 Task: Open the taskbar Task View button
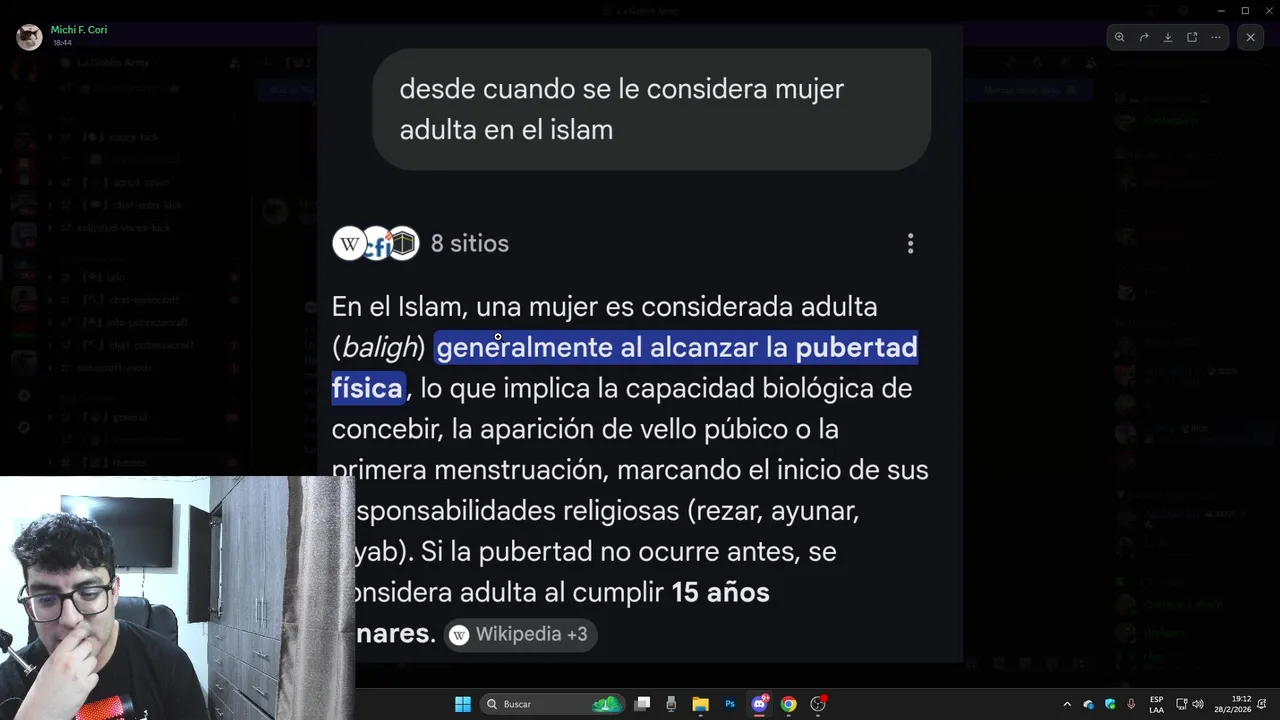[643, 704]
